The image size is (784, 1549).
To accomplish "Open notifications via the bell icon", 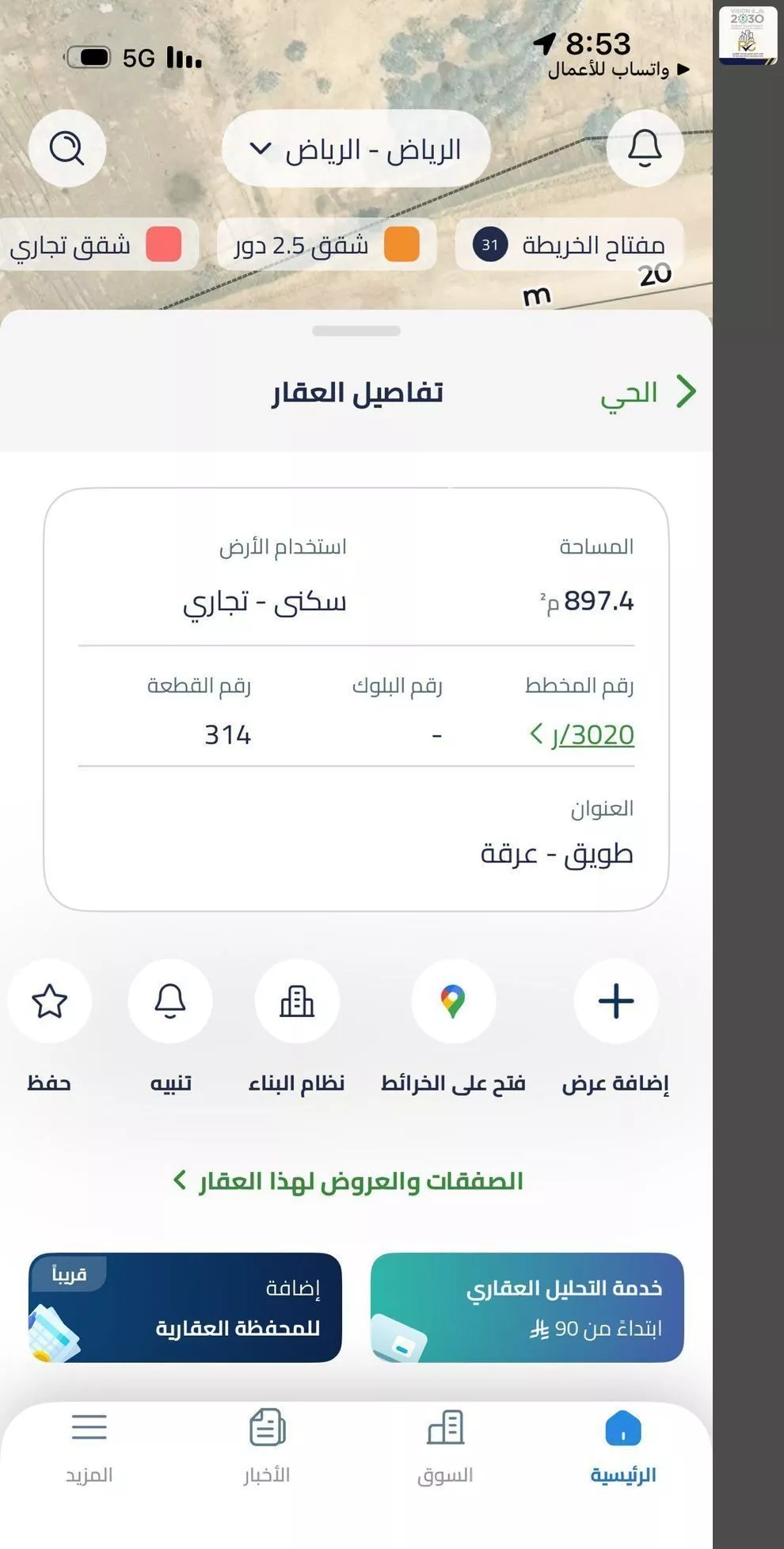I will point(644,148).
